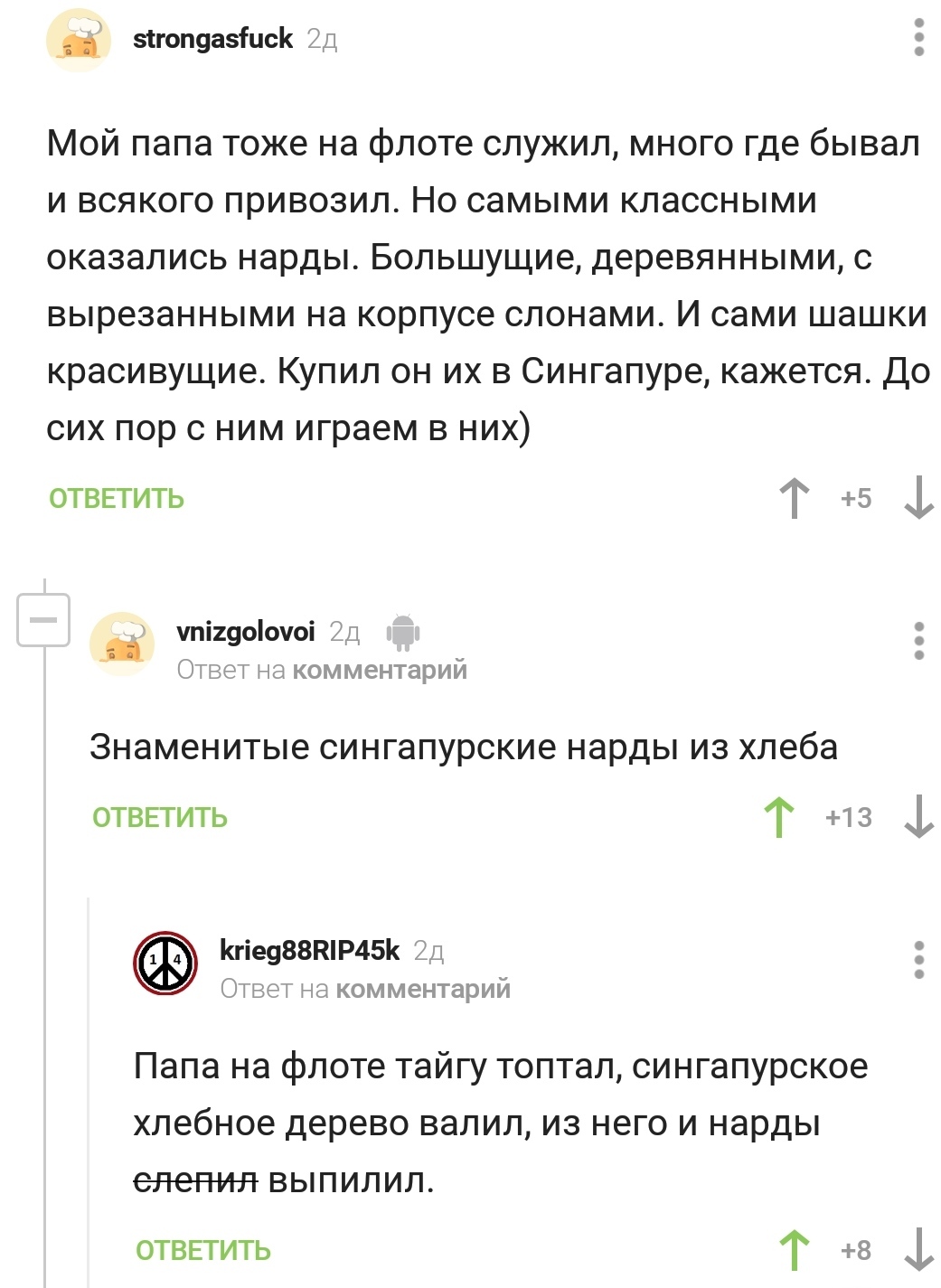Open vnizgolovoi's profile

point(245,631)
